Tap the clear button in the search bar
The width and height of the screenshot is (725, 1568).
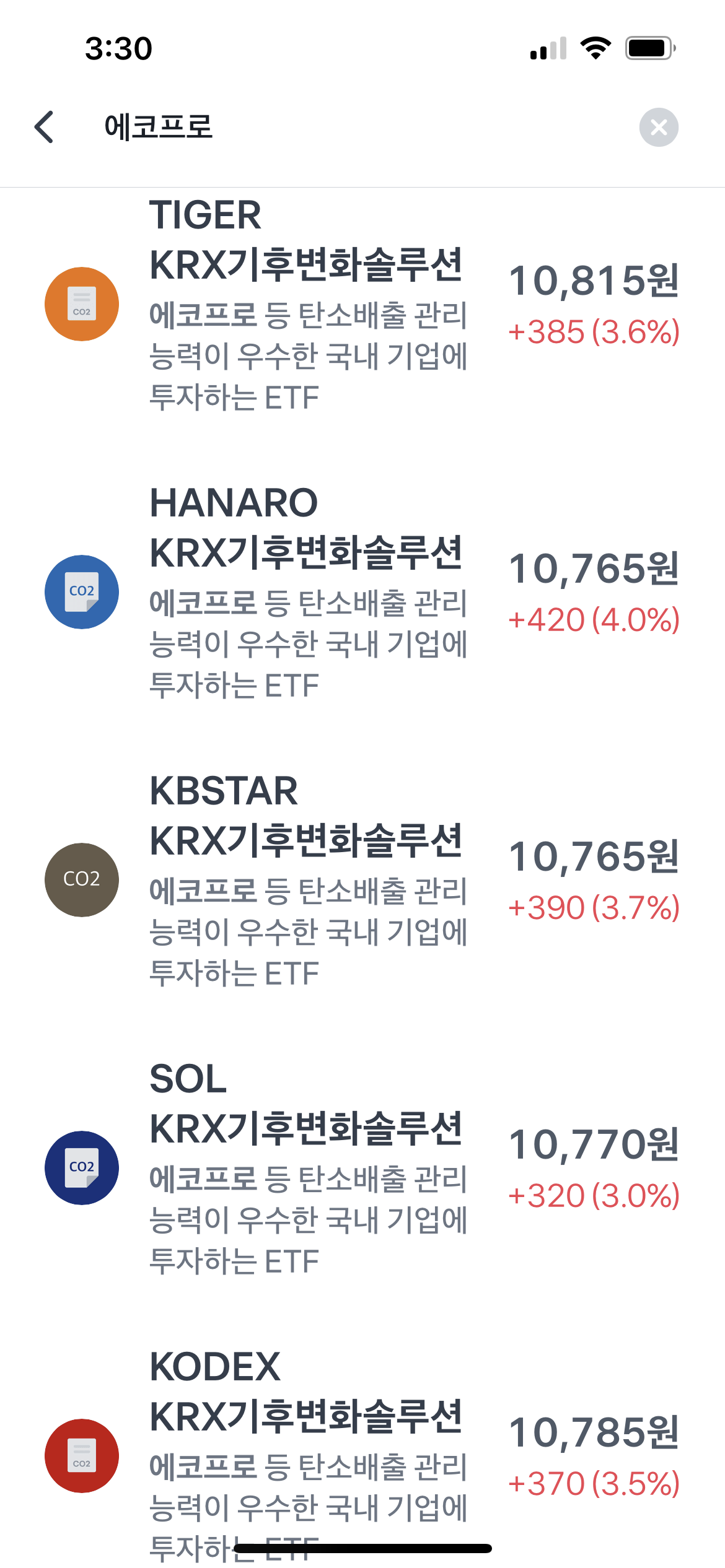coord(659,128)
